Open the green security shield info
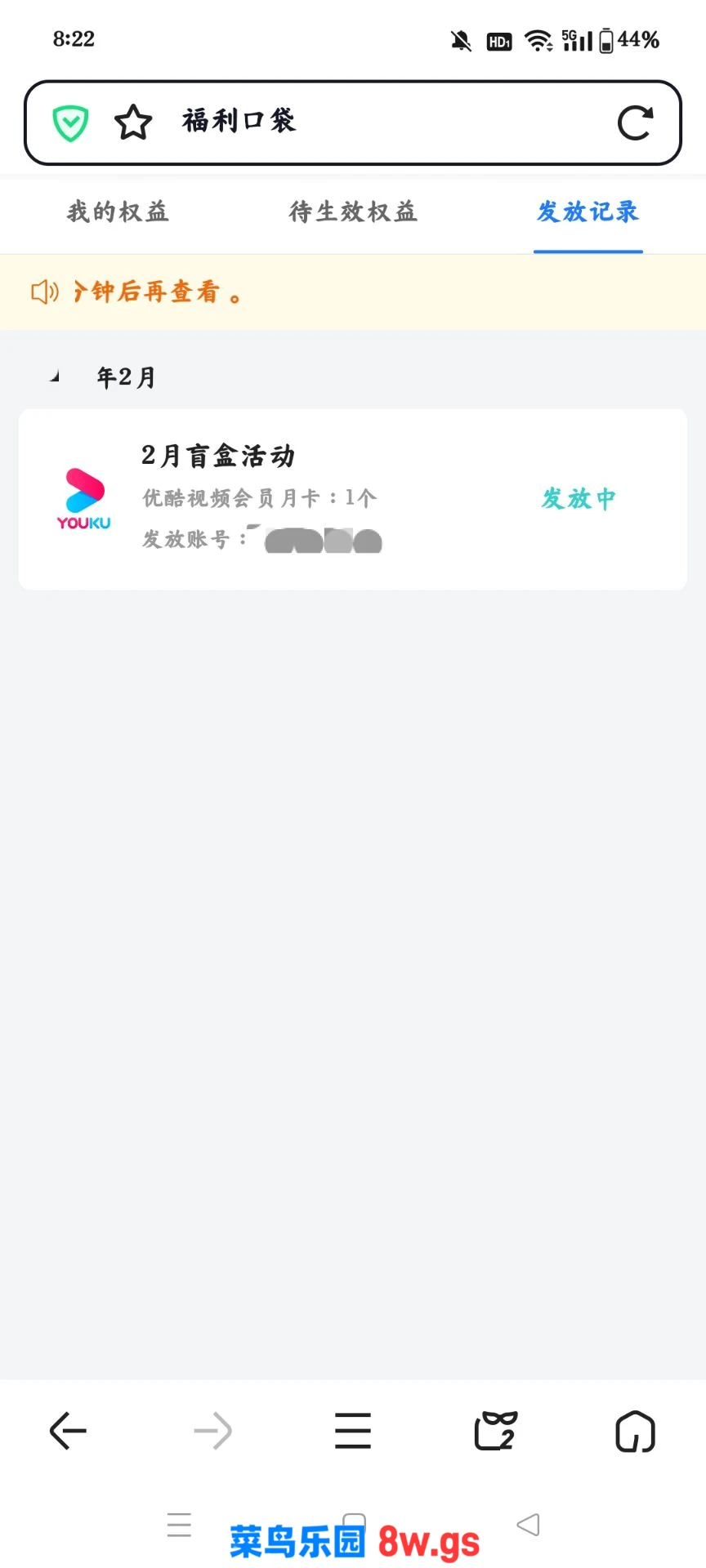 coord(70,123)
